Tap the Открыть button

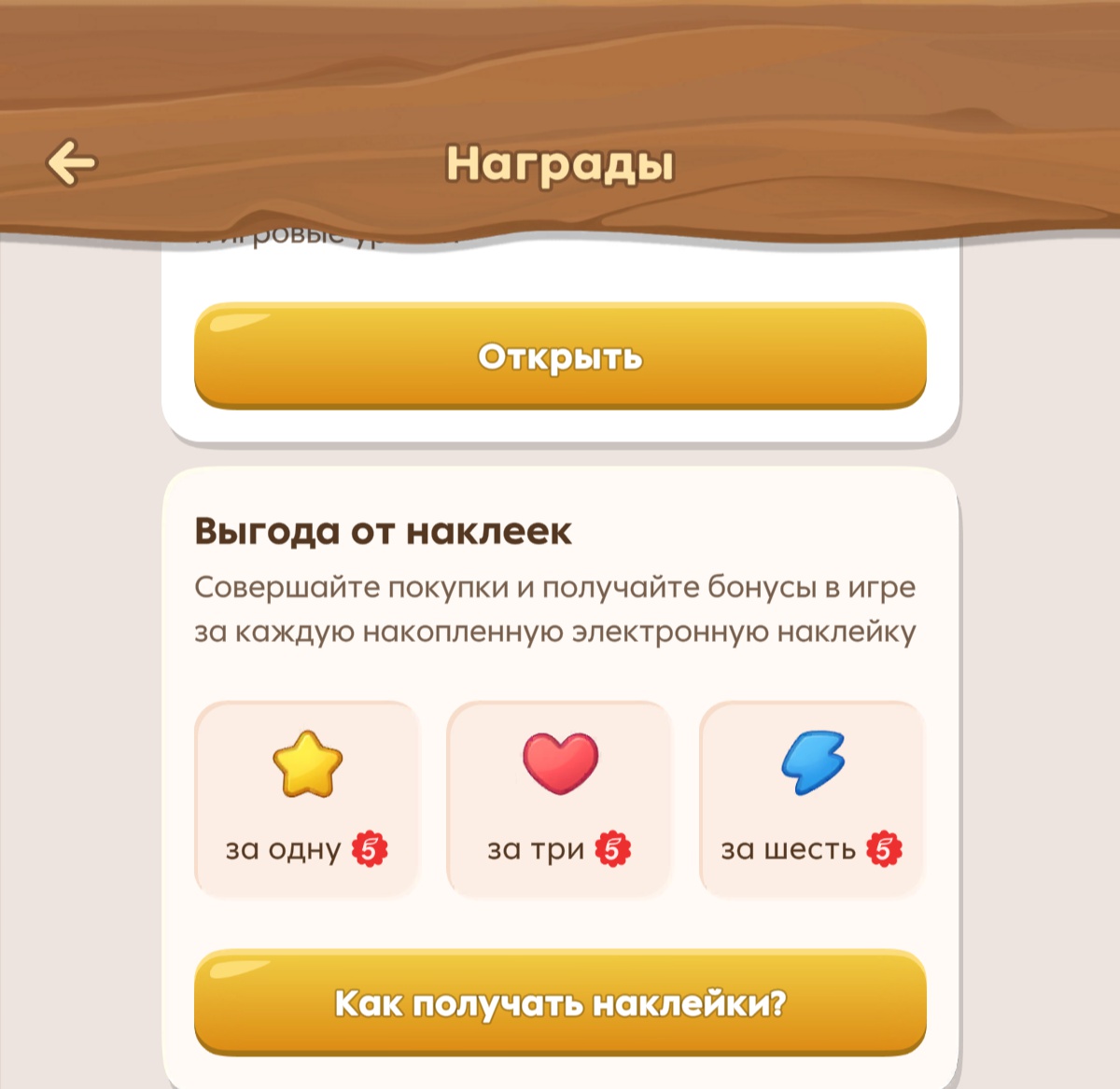click(x=560, y=356)
